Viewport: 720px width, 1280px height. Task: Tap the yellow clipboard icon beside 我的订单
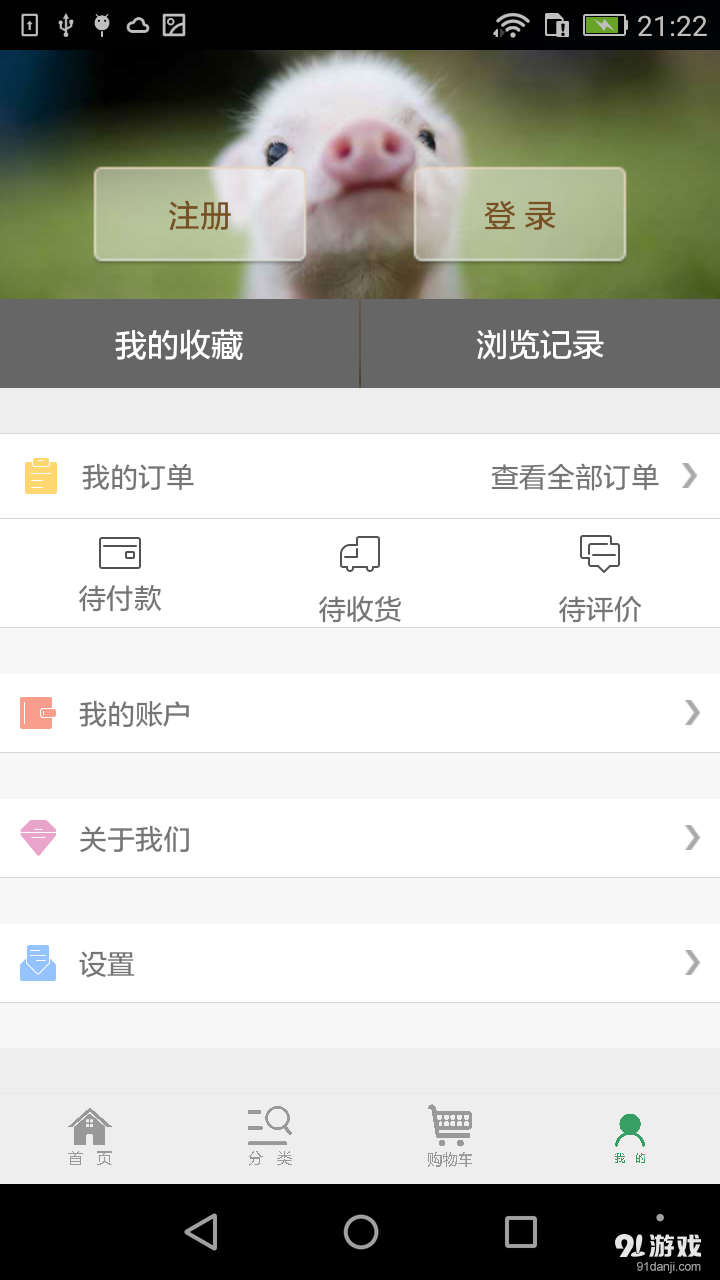tap(42, 477)
